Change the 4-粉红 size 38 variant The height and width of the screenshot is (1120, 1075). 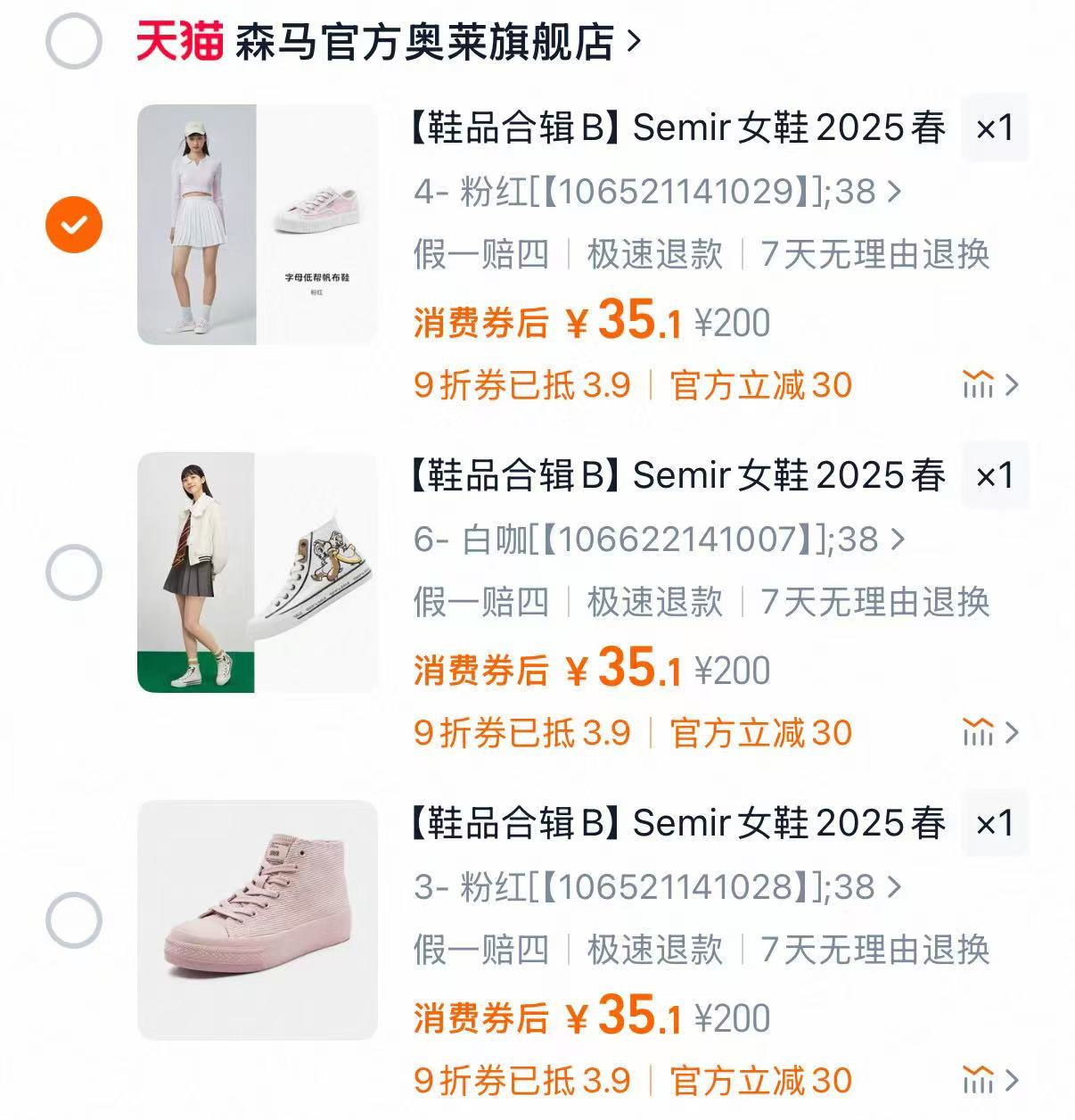[x=658, y=192]
